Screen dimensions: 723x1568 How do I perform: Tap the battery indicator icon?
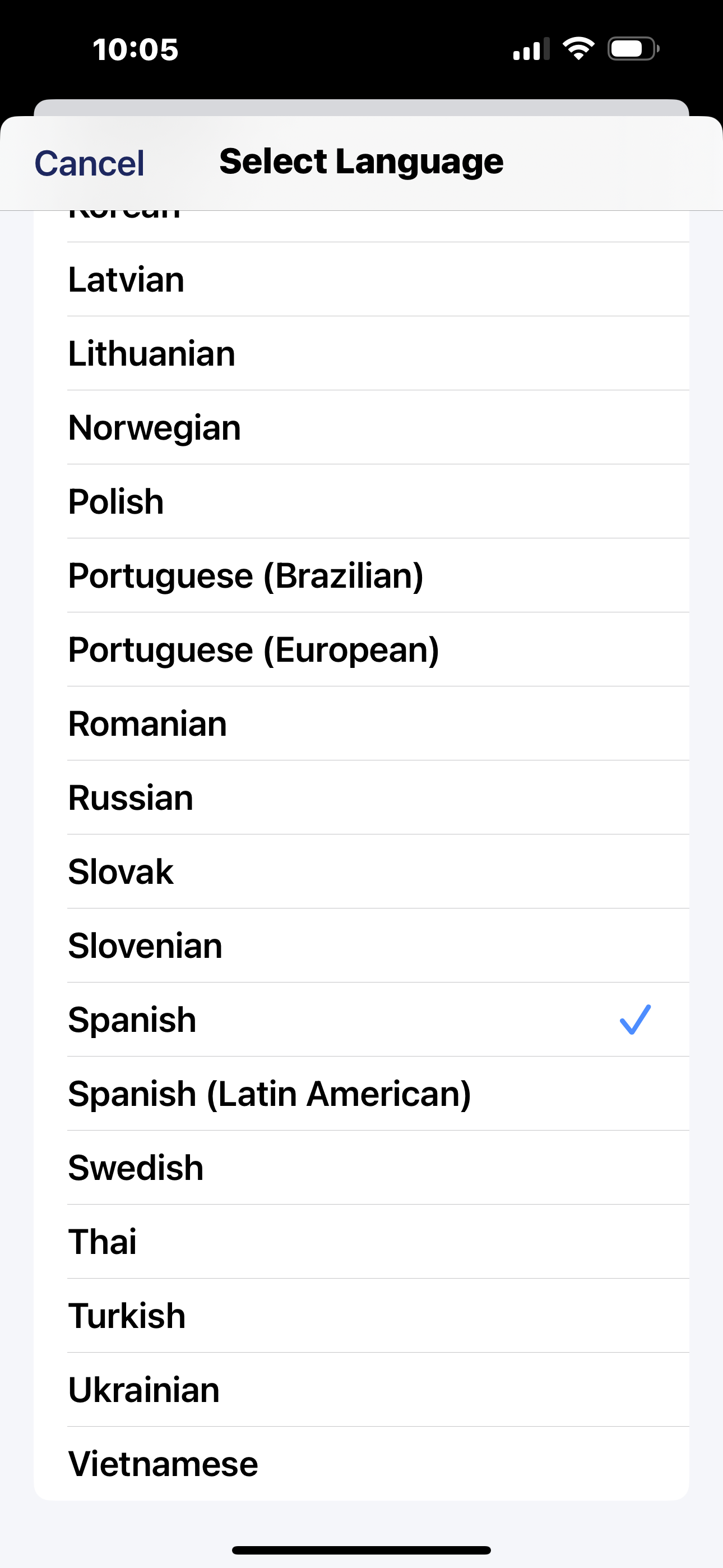coord(631,49)
